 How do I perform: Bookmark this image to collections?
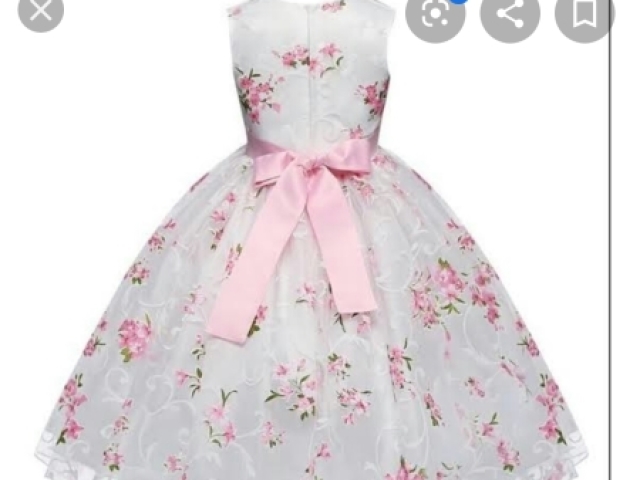584,12
